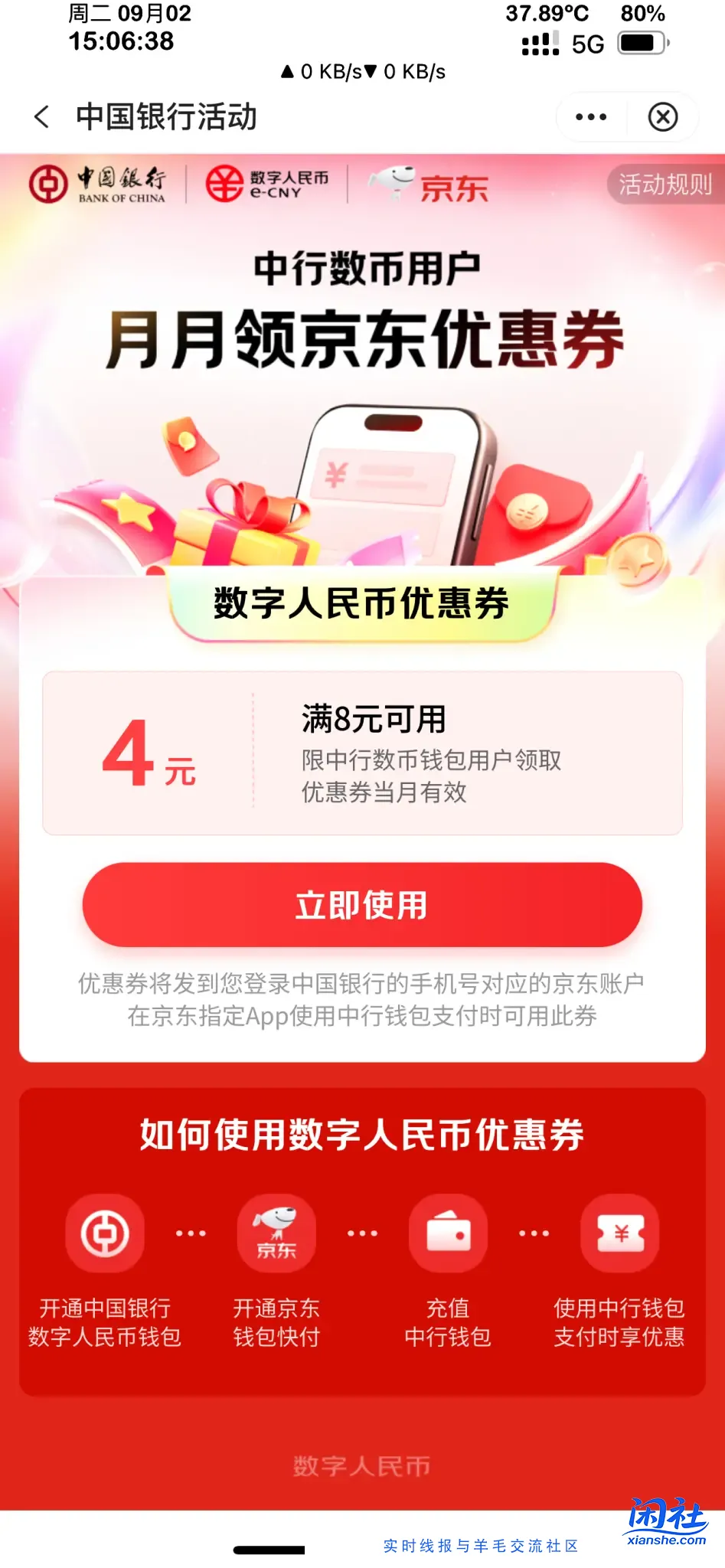Screen dimensions: 725x1568
Task: Open the three-dot more options menu
Action: (x=591, y=117)
